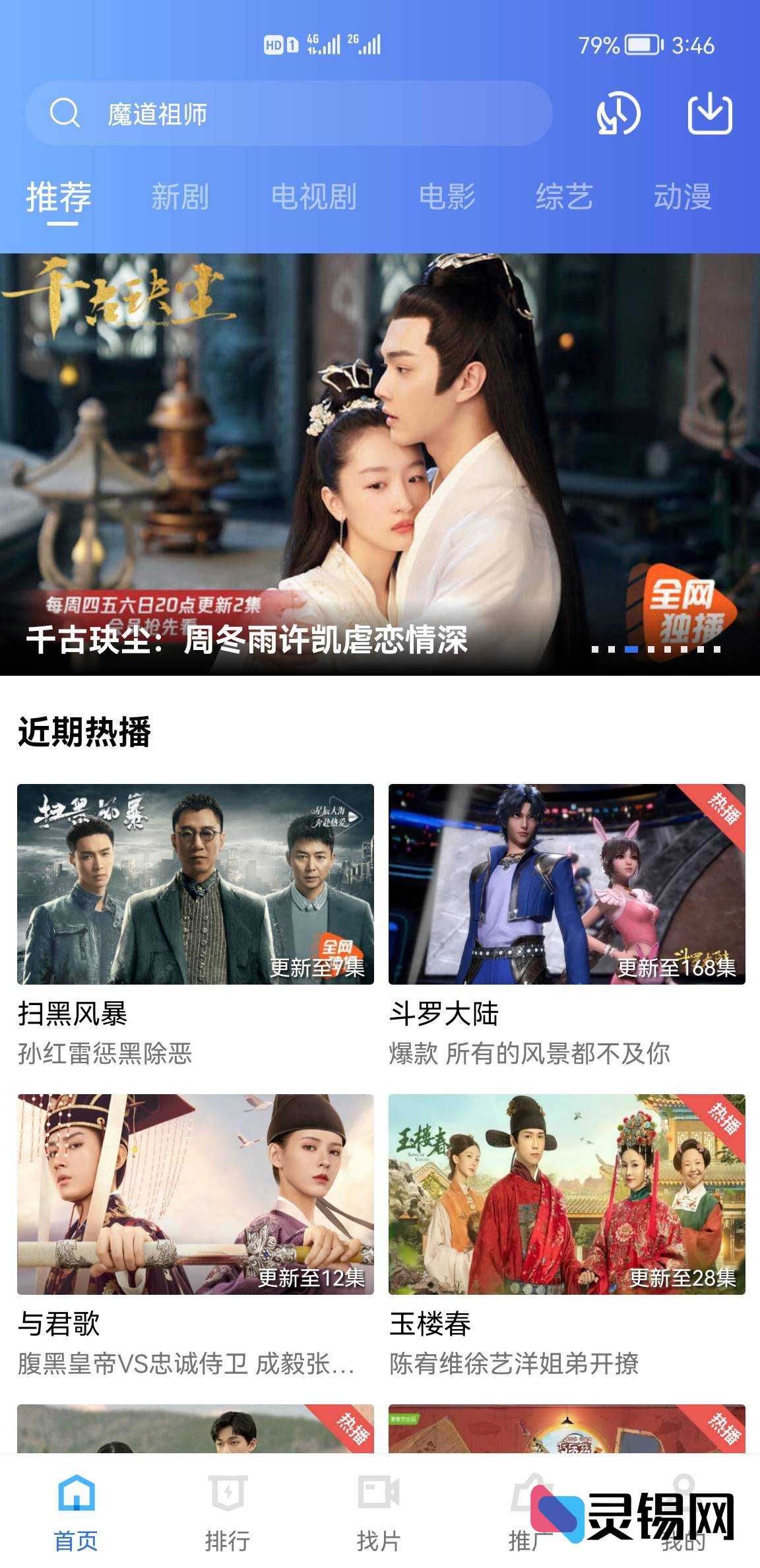Image resolution: width=760 pixels, height=1568 pixels.
Task: Open the downloads icon in top bar
Action: point(710,114)
